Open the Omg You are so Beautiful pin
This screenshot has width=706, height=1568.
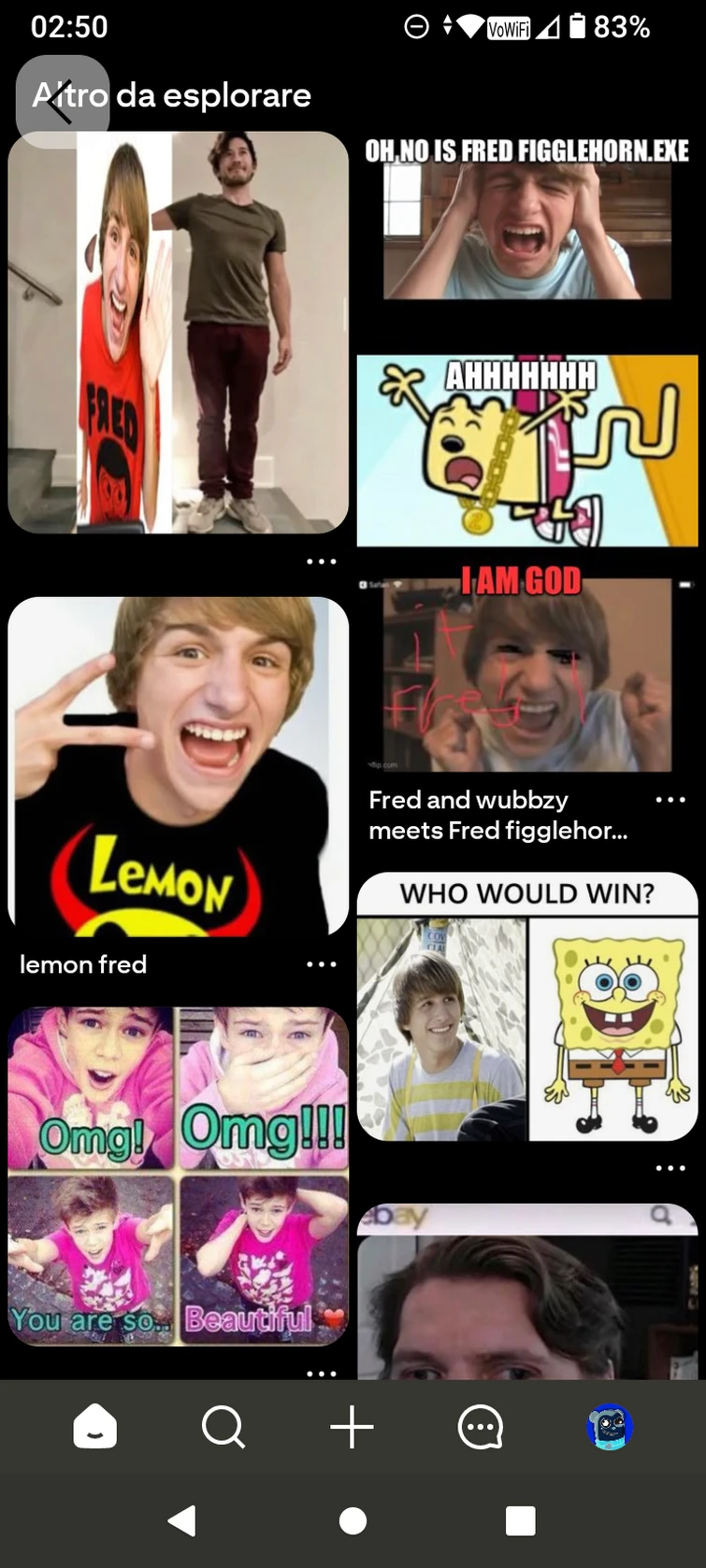coord(178,1176)
